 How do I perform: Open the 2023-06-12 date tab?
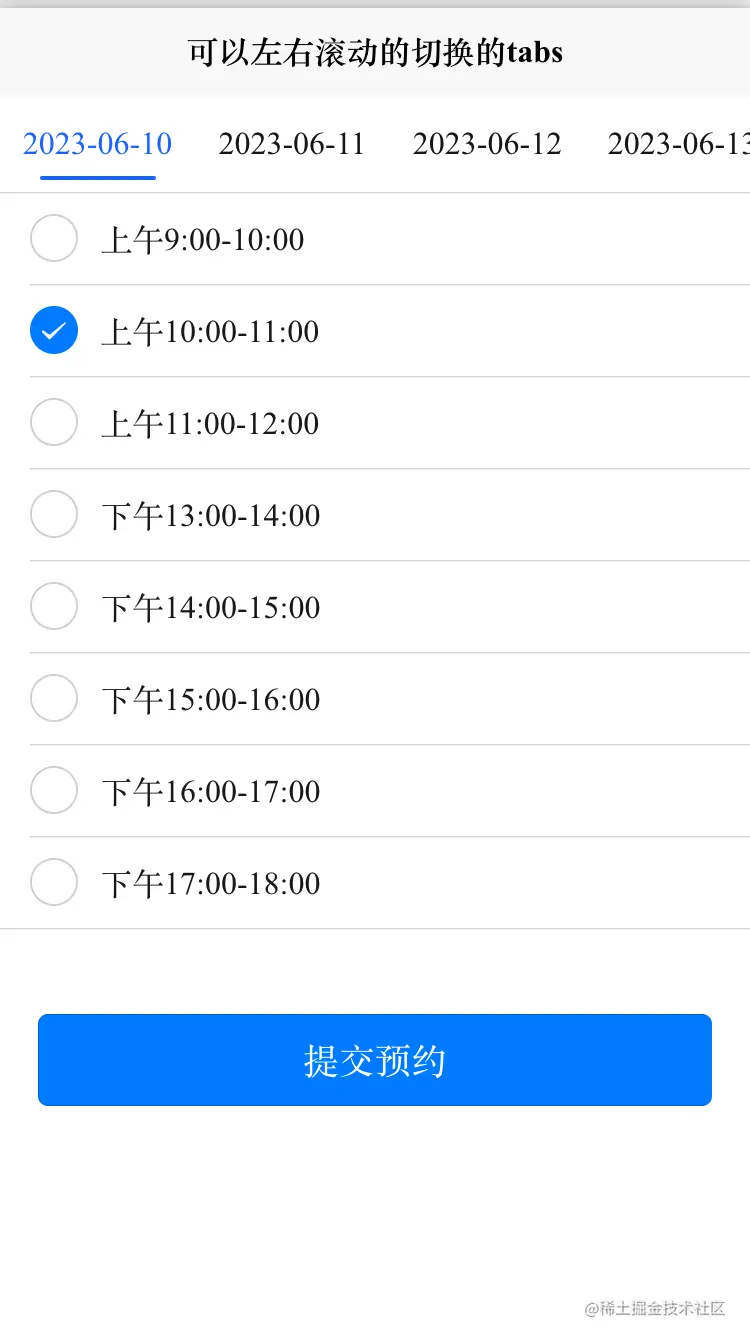click(487, 144)
